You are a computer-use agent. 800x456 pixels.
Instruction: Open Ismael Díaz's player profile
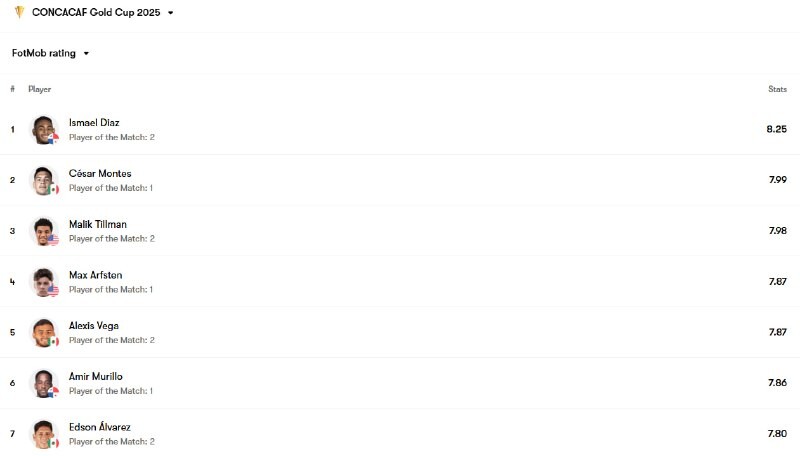(95, 123)
